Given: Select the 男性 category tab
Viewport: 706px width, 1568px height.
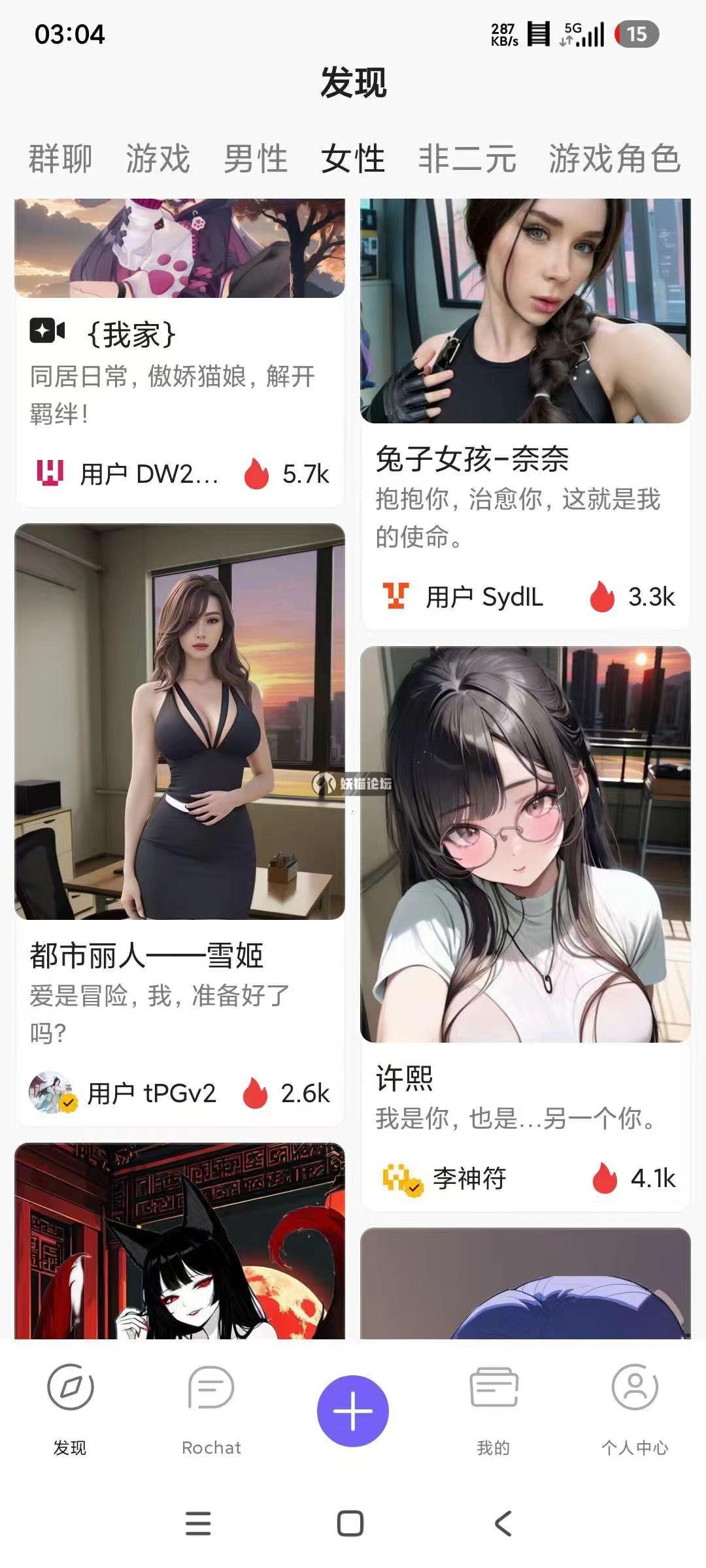Looking at the screenshot, I should [254, 159].
